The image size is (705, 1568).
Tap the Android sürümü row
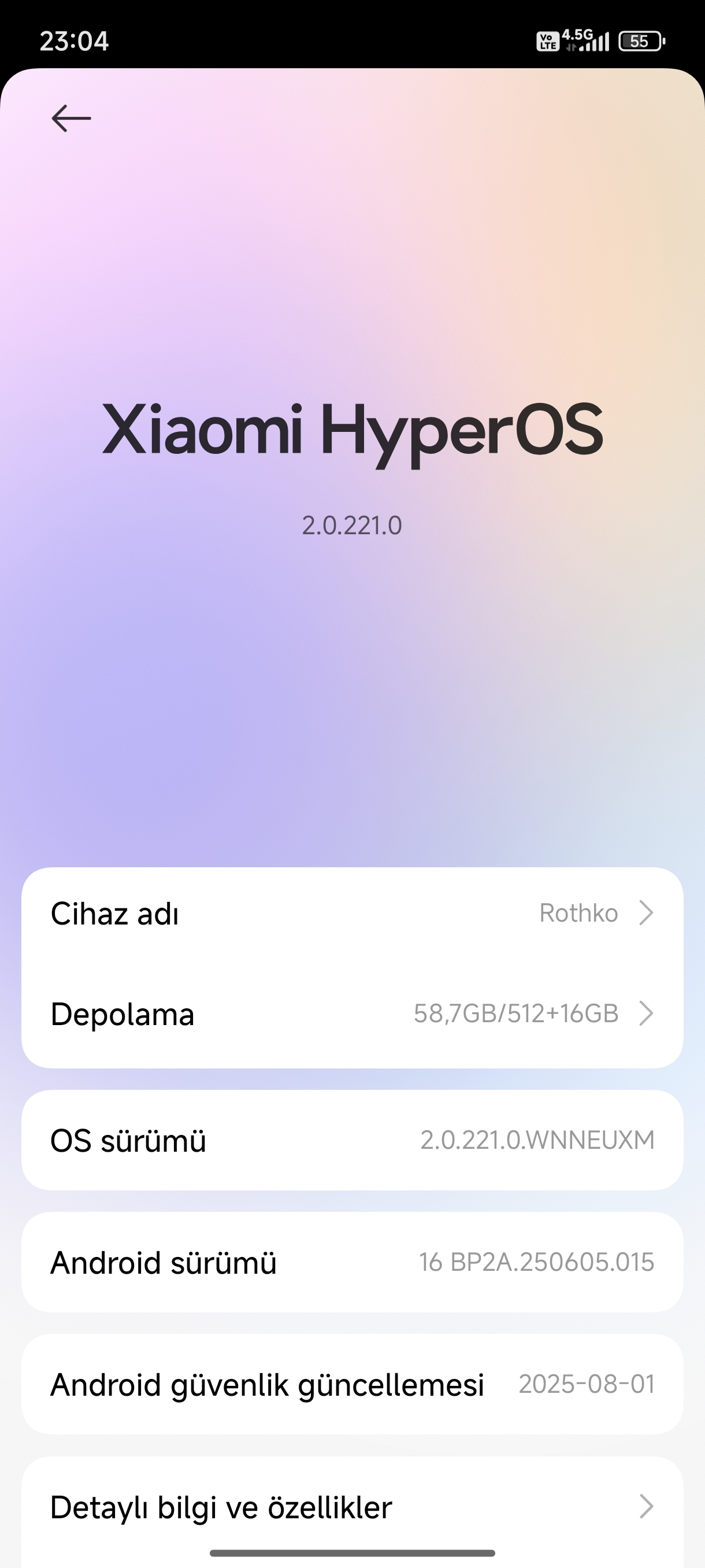coord(352,1262)
